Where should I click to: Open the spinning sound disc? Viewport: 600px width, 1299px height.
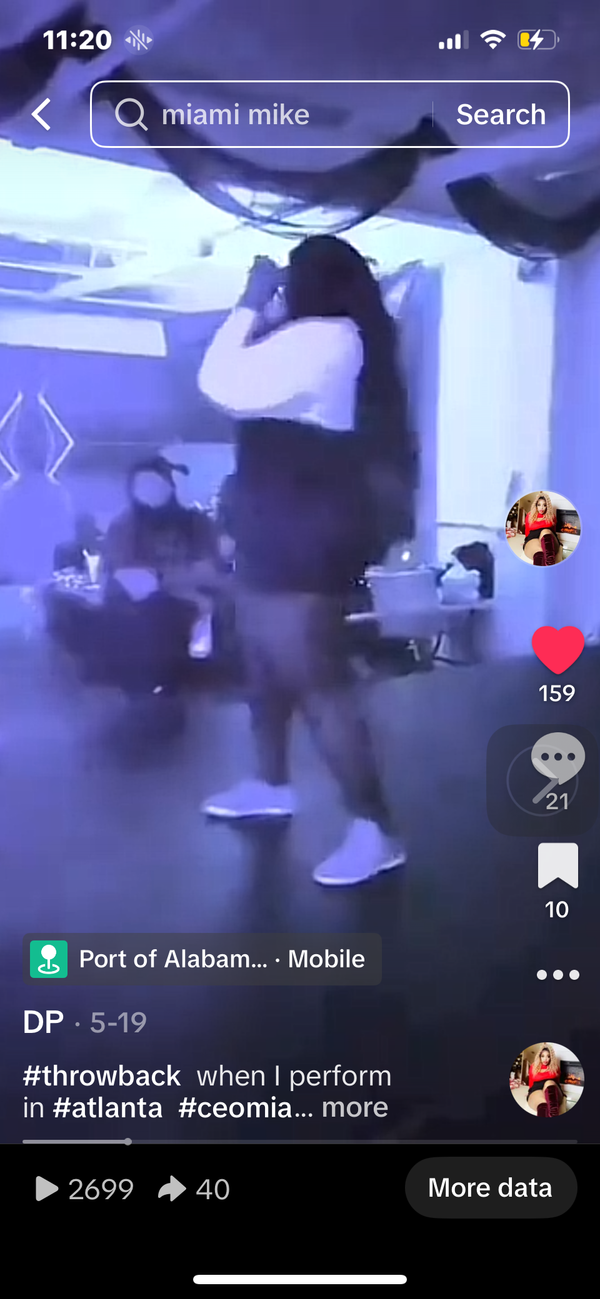[x=546, y=1080]
